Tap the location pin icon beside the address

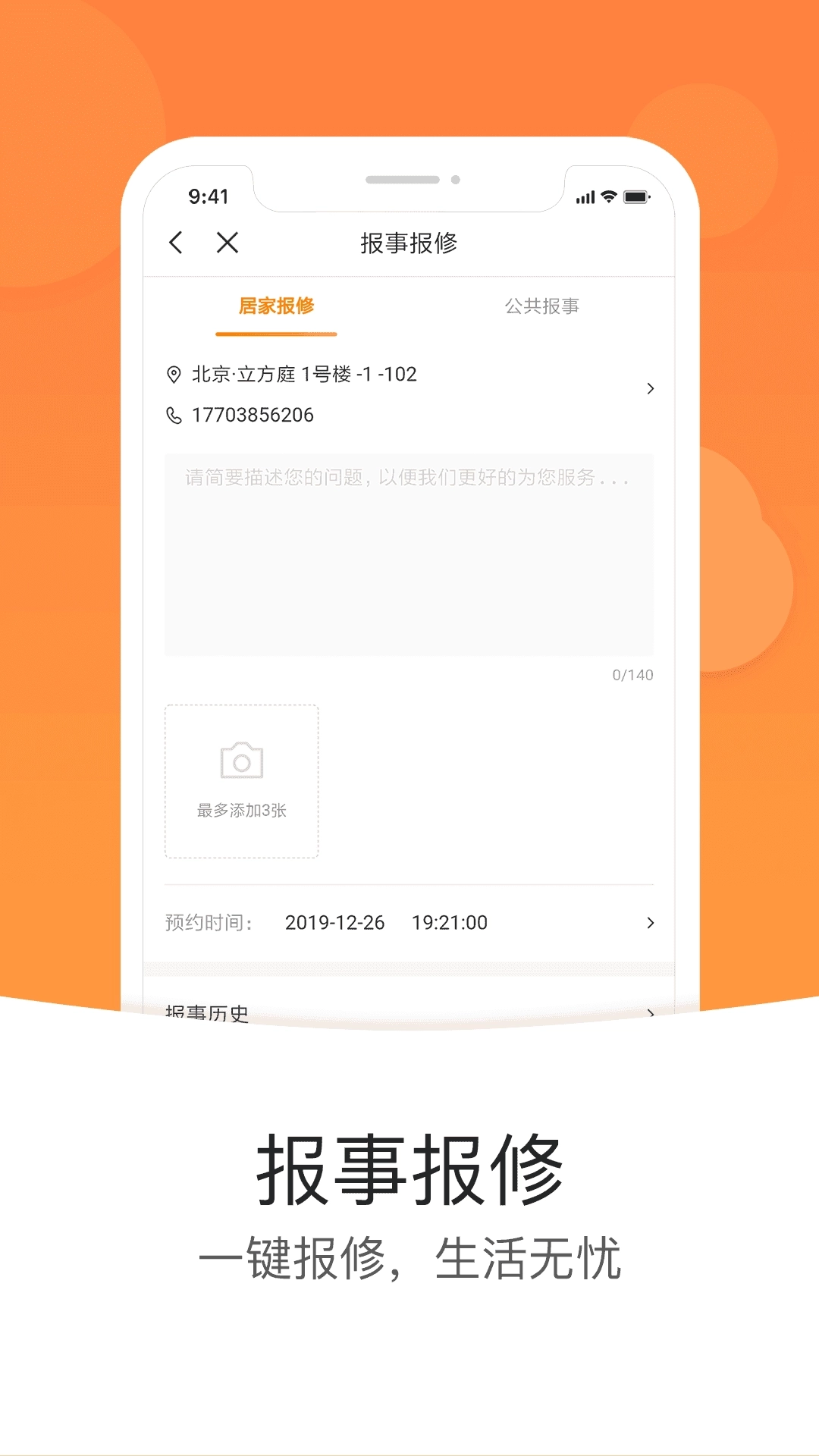[x=174, y=373]
